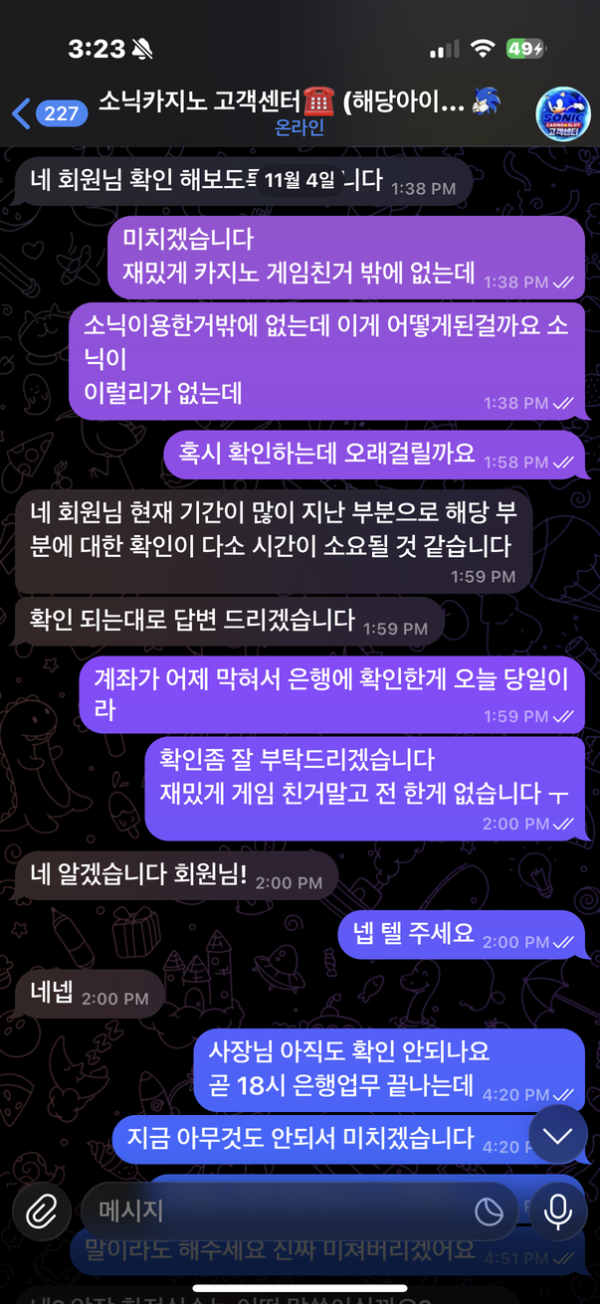Open the 소닉카지노 고객센터 chat profile avatar
The image size is (600, 1304).
[564, 113]
